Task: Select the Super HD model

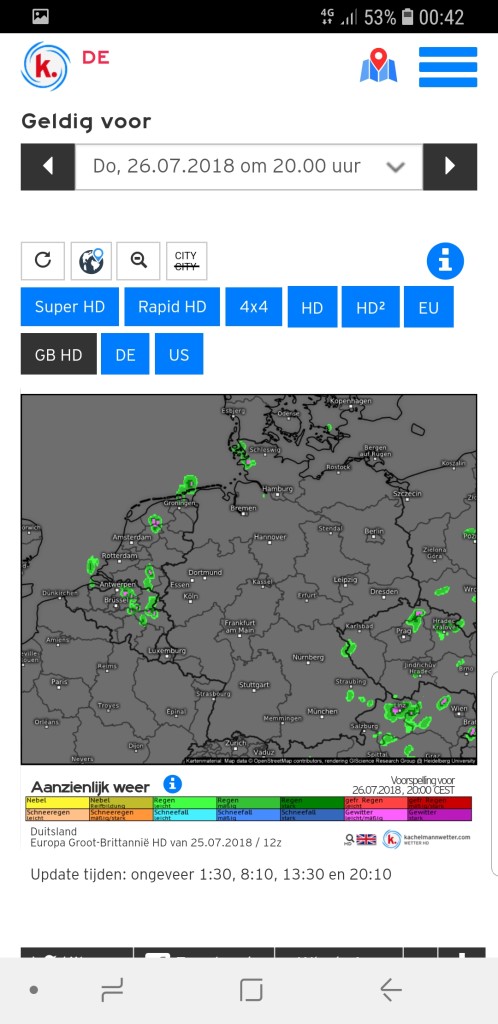Action: [70, 306]
